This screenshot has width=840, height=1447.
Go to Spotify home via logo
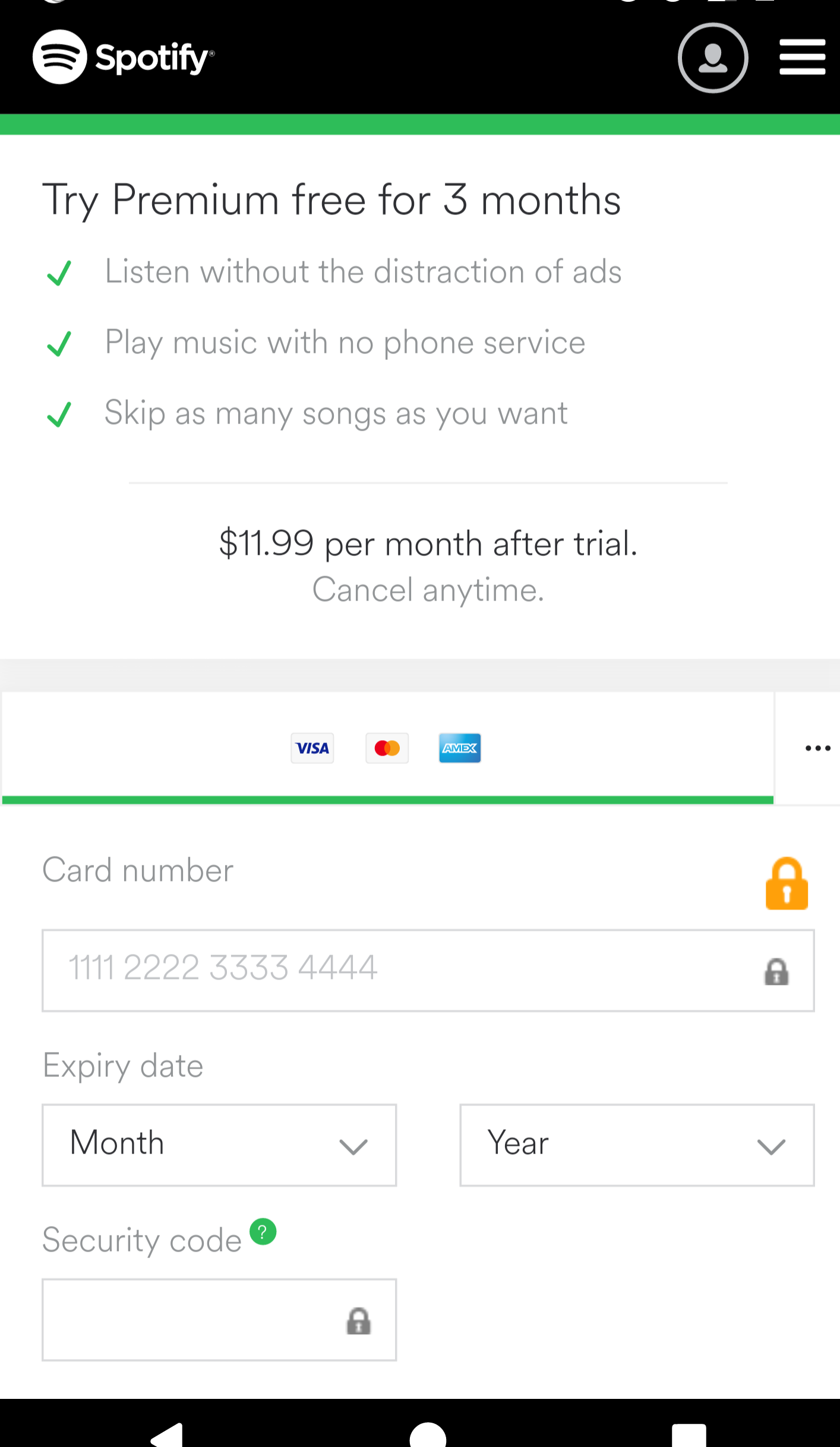tap(123, 57)
